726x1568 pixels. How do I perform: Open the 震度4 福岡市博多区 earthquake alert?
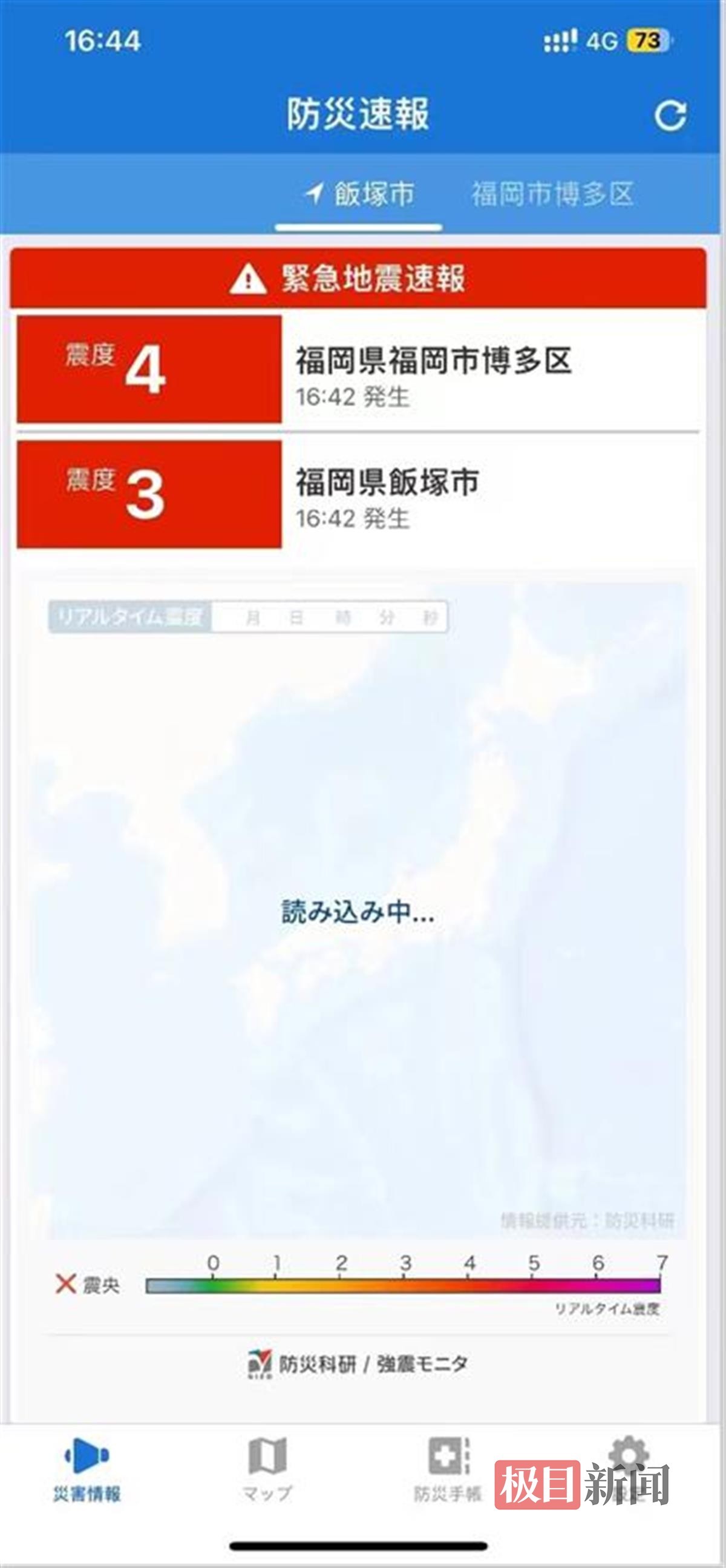359,369
